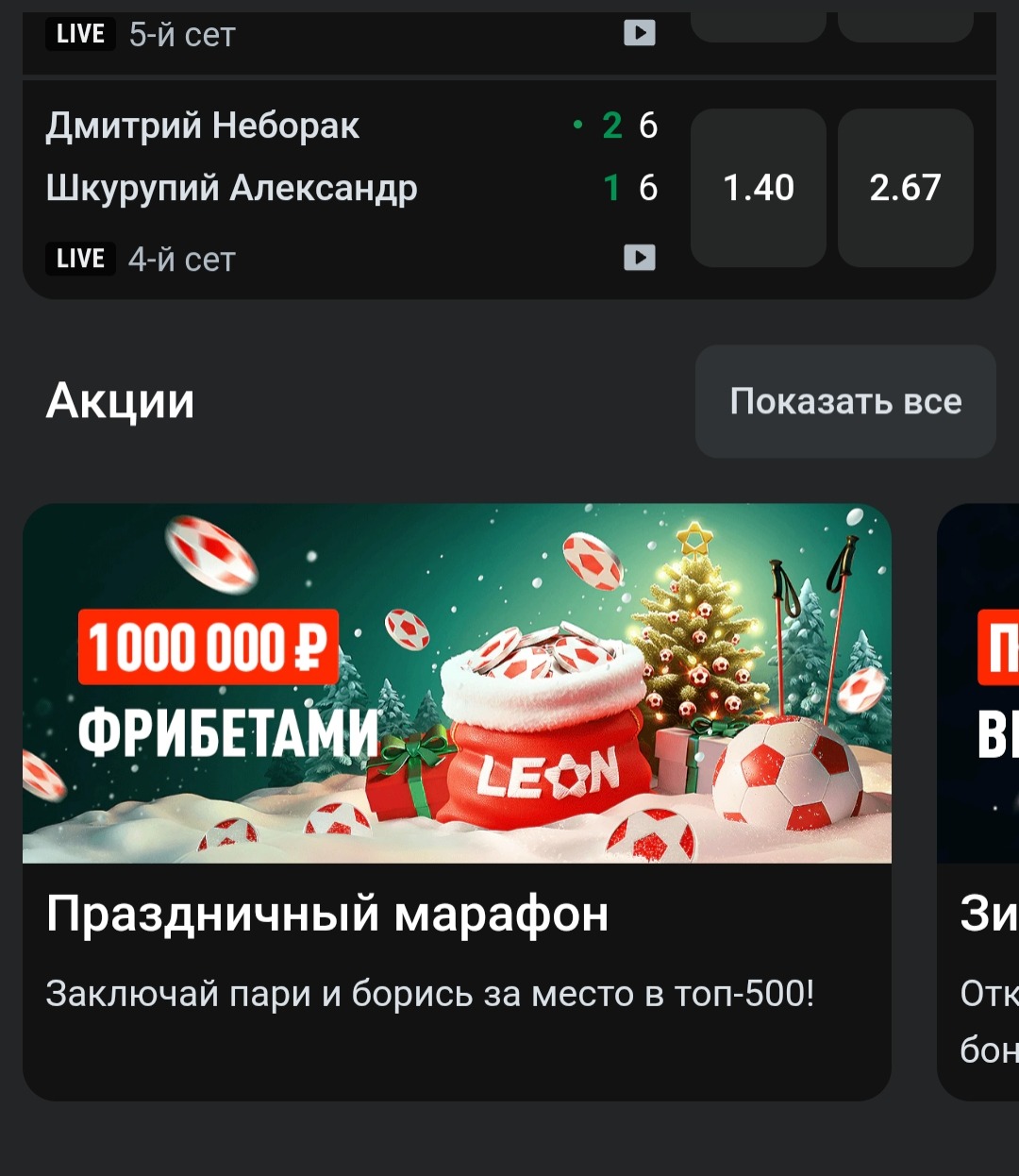Select the 1.40 betting odds

[758, 188]
